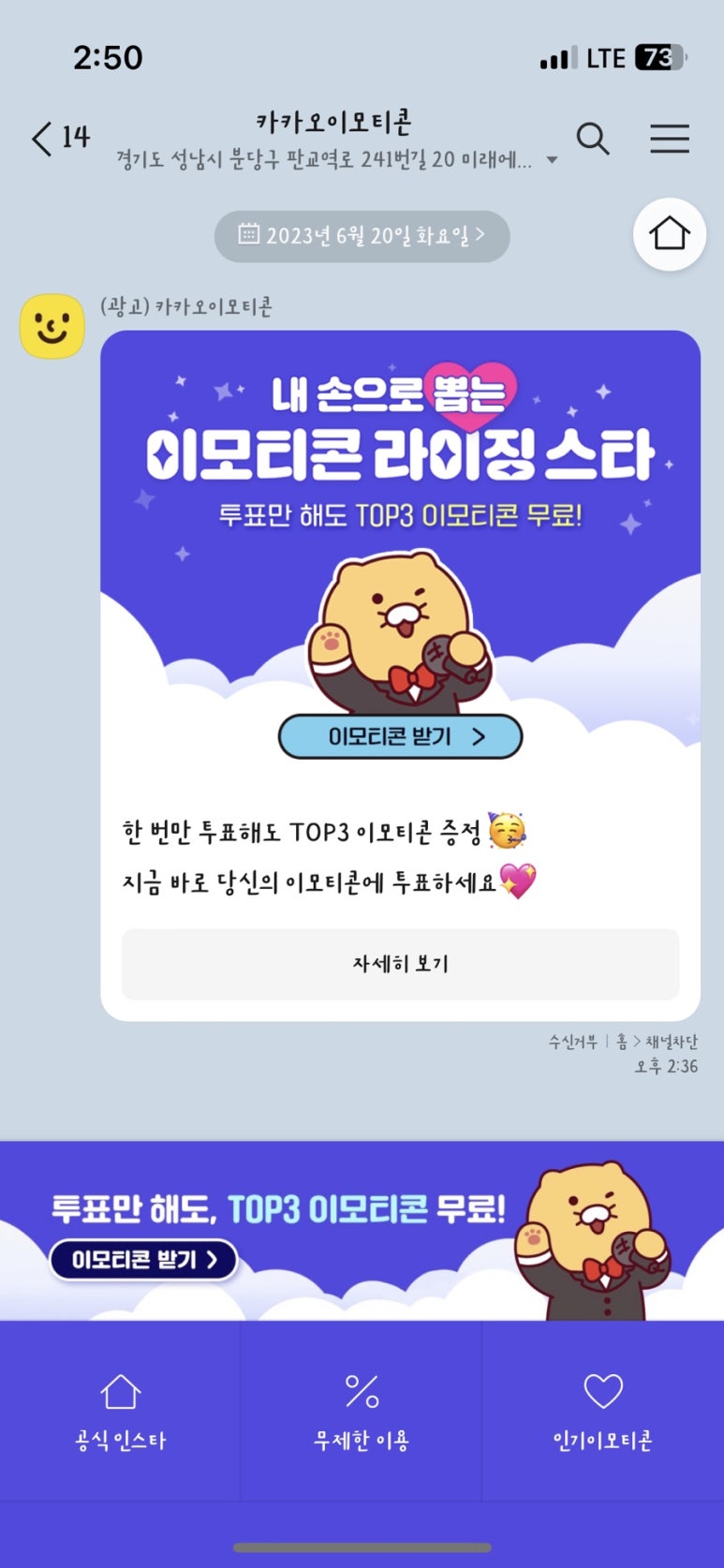The image size is (724, 1568).
Task: Open search in this chat
Action: (592, 140)
